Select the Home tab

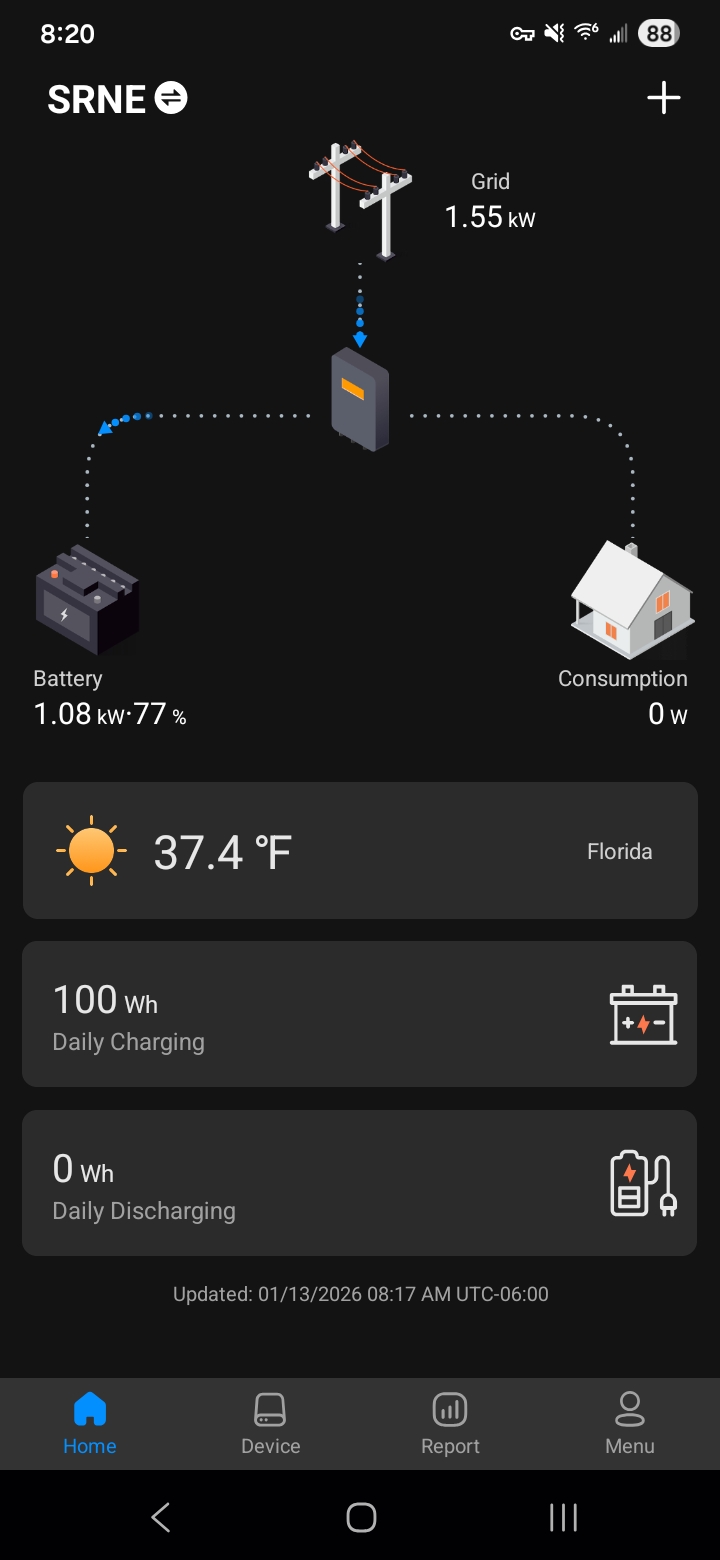90,1424
